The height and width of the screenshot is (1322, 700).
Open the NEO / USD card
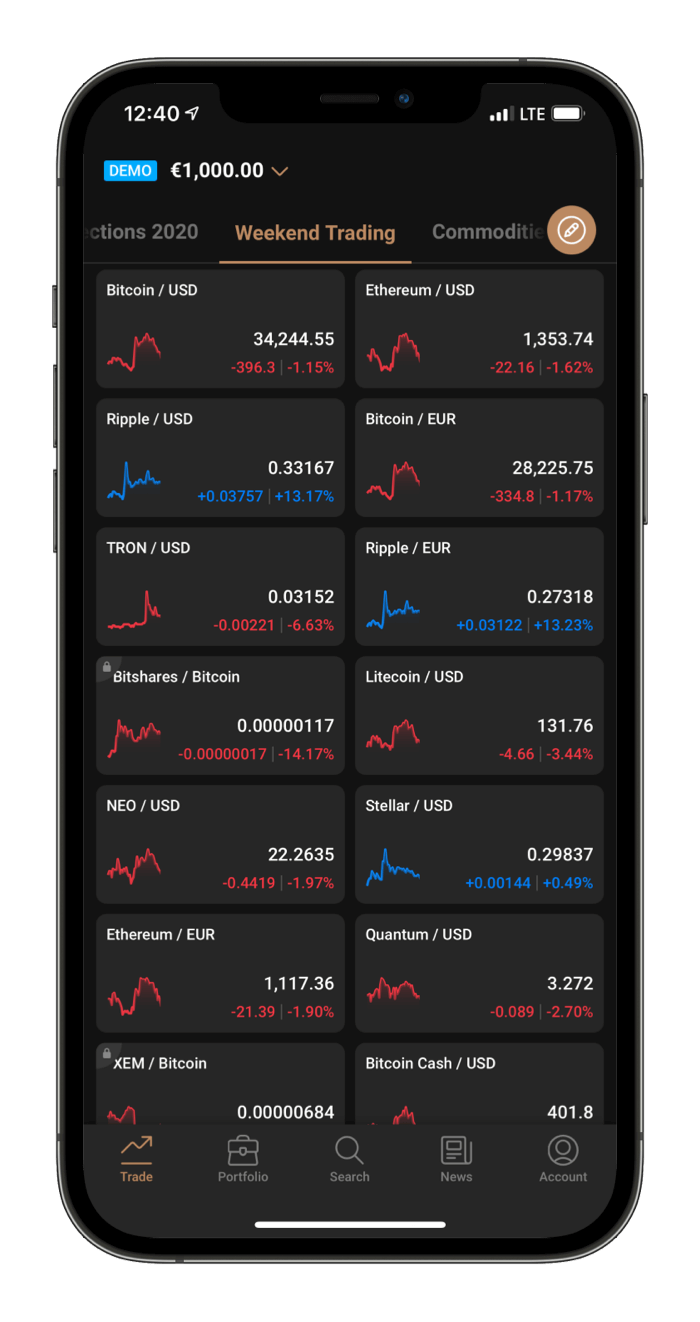click(x=220, y=845)
